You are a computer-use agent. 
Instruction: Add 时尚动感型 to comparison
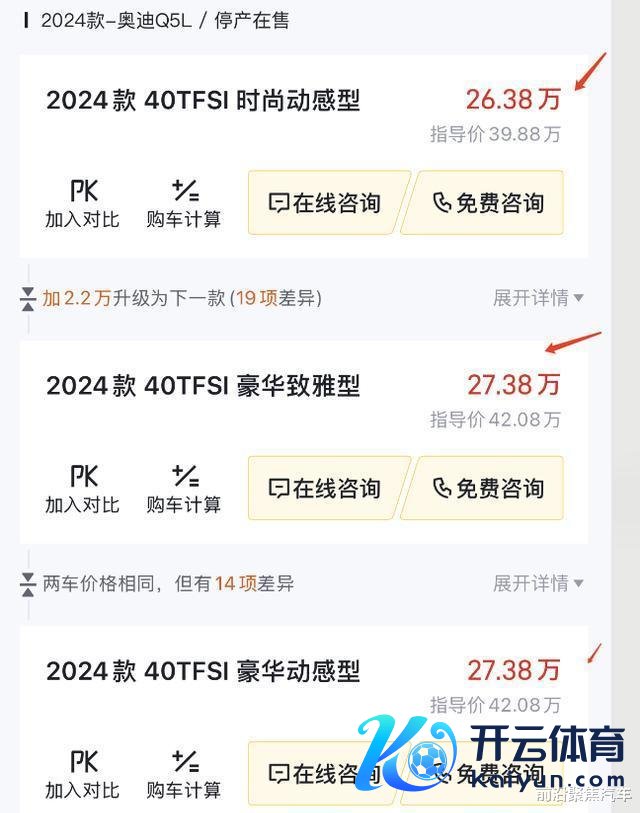[82, 203]
